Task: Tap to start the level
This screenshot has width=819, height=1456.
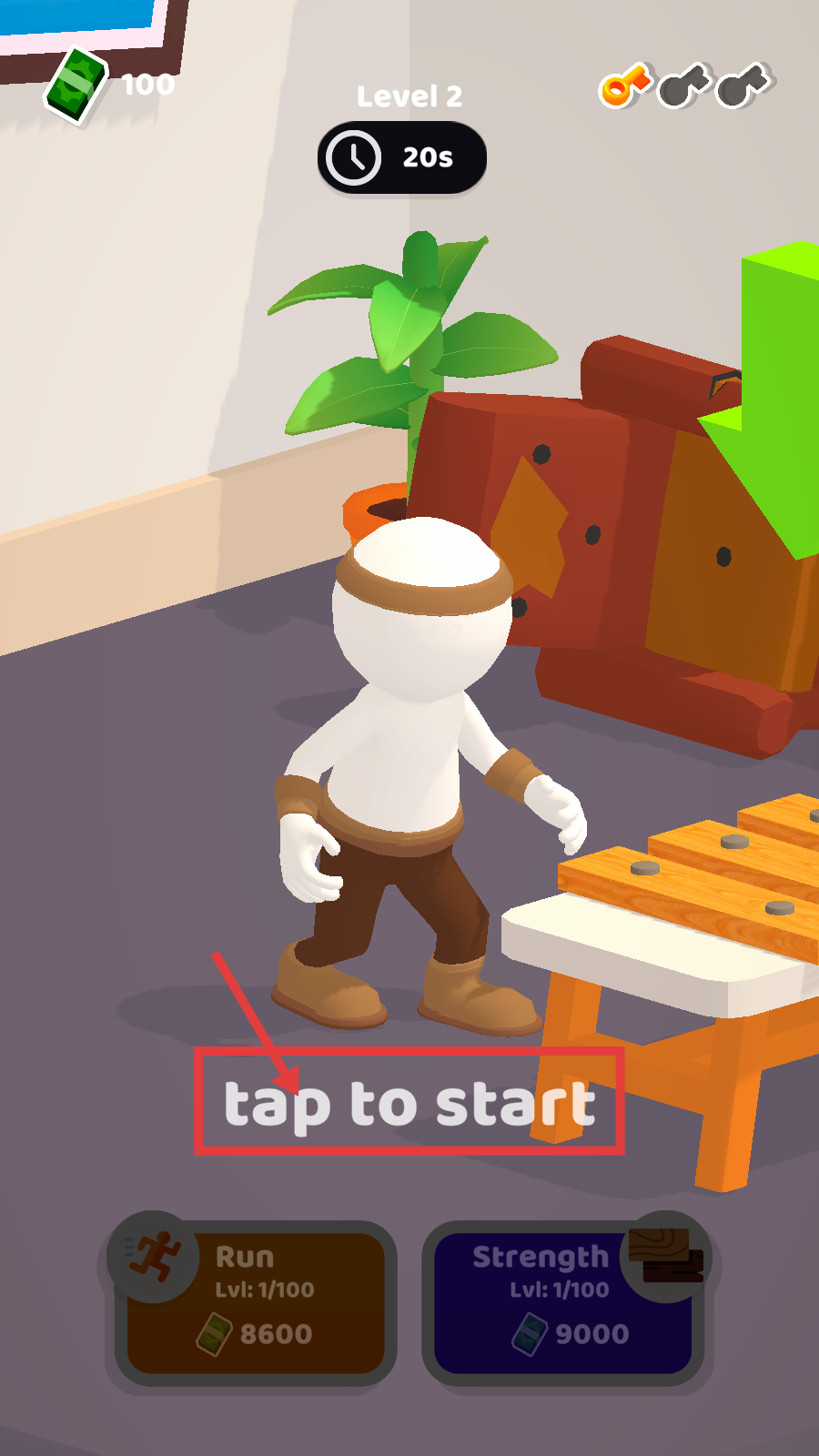Action: (x=409, y=1103)
